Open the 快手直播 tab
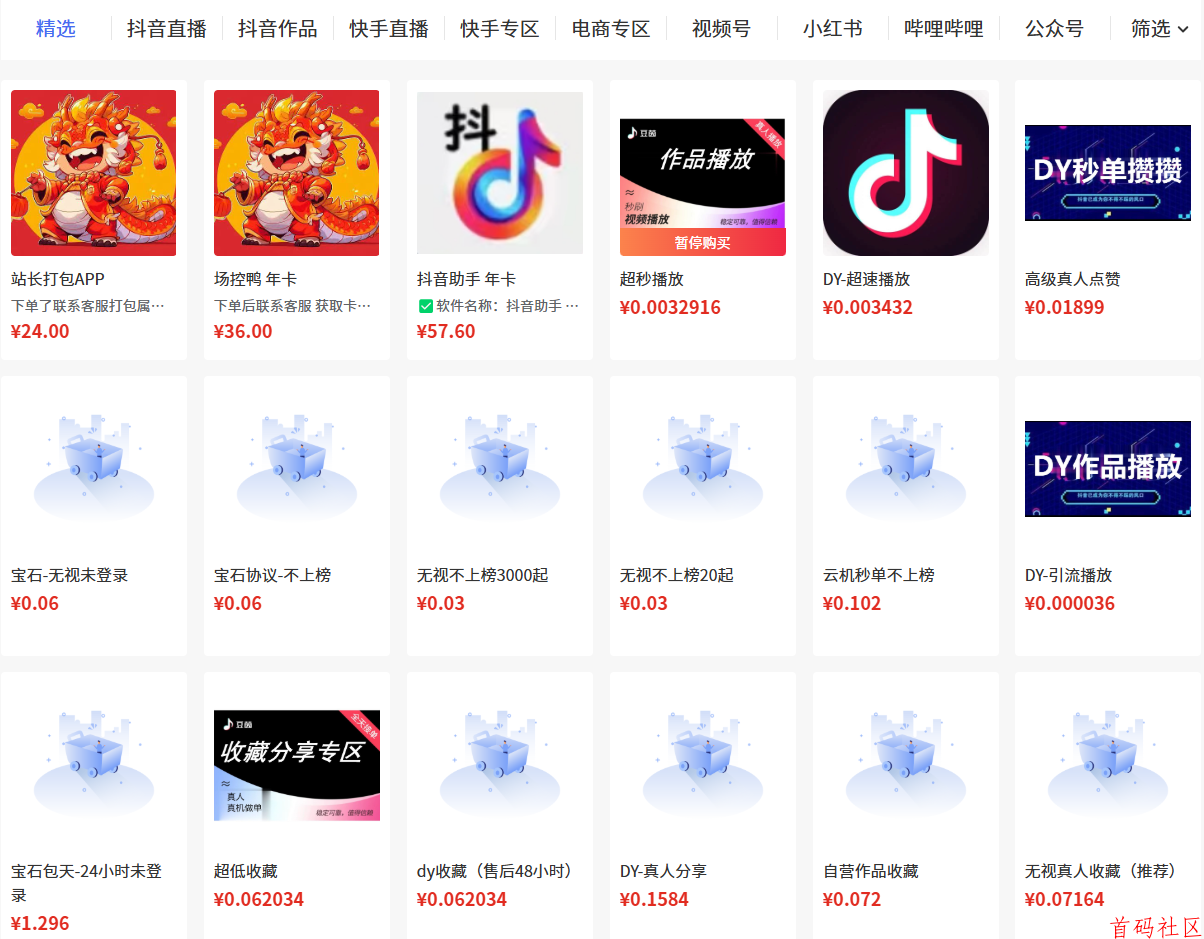Viewport: 1204px width, 939px height. [389, 29]
